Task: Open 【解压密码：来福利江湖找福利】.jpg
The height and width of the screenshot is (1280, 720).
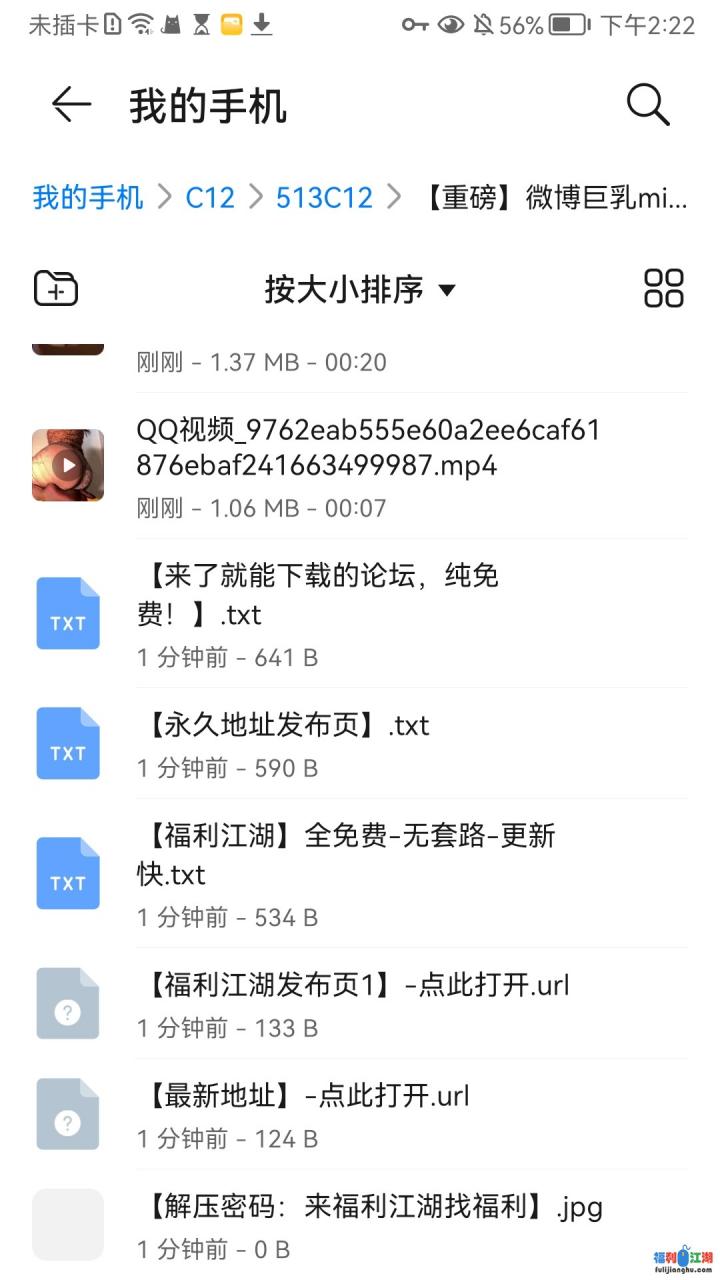Action: coord(370,1207)
